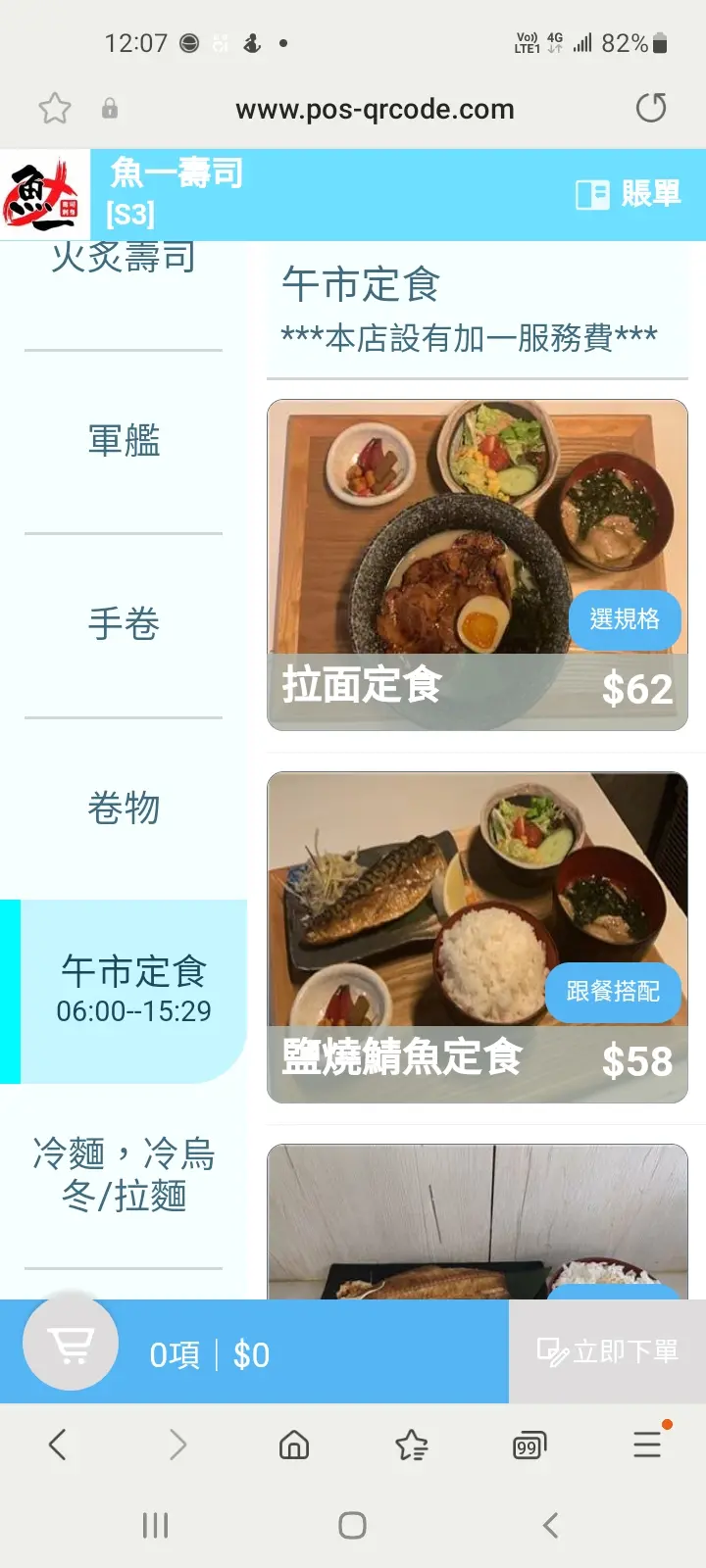Open the 賬單 bill view

(x=629, y=194)
